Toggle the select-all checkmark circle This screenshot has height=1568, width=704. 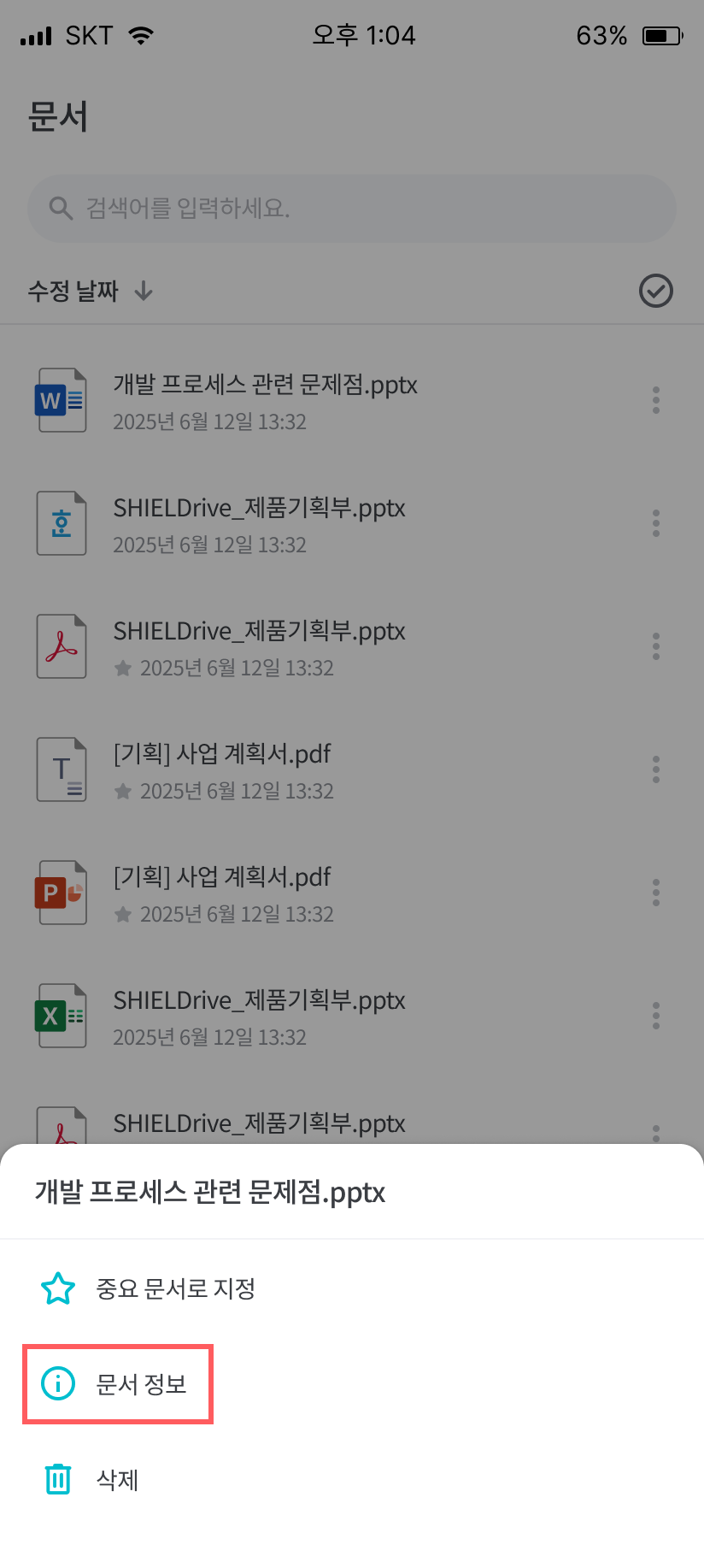pos(655,292)
